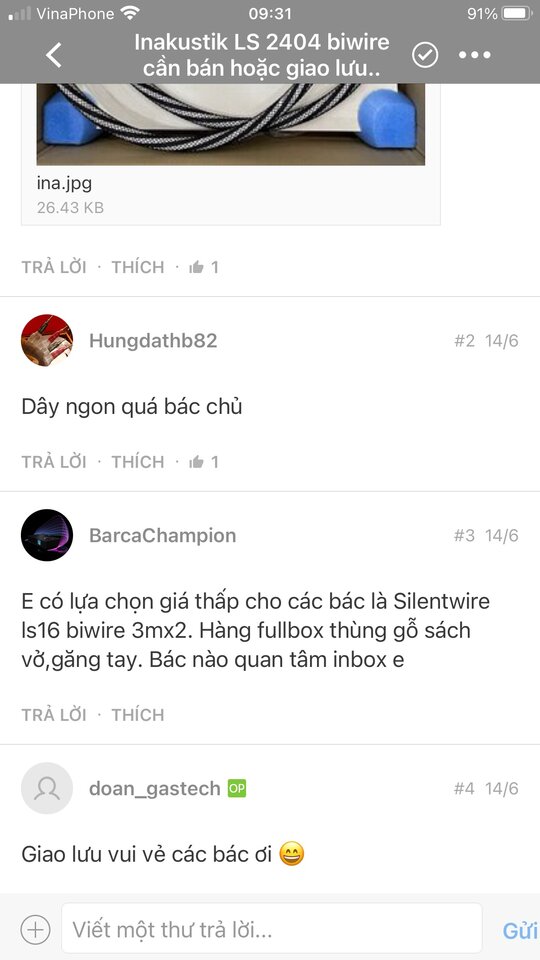Tap the plus attach icon
Image resolution: width=540 pixels, height=960 pixels.
(x=36, y=930)
